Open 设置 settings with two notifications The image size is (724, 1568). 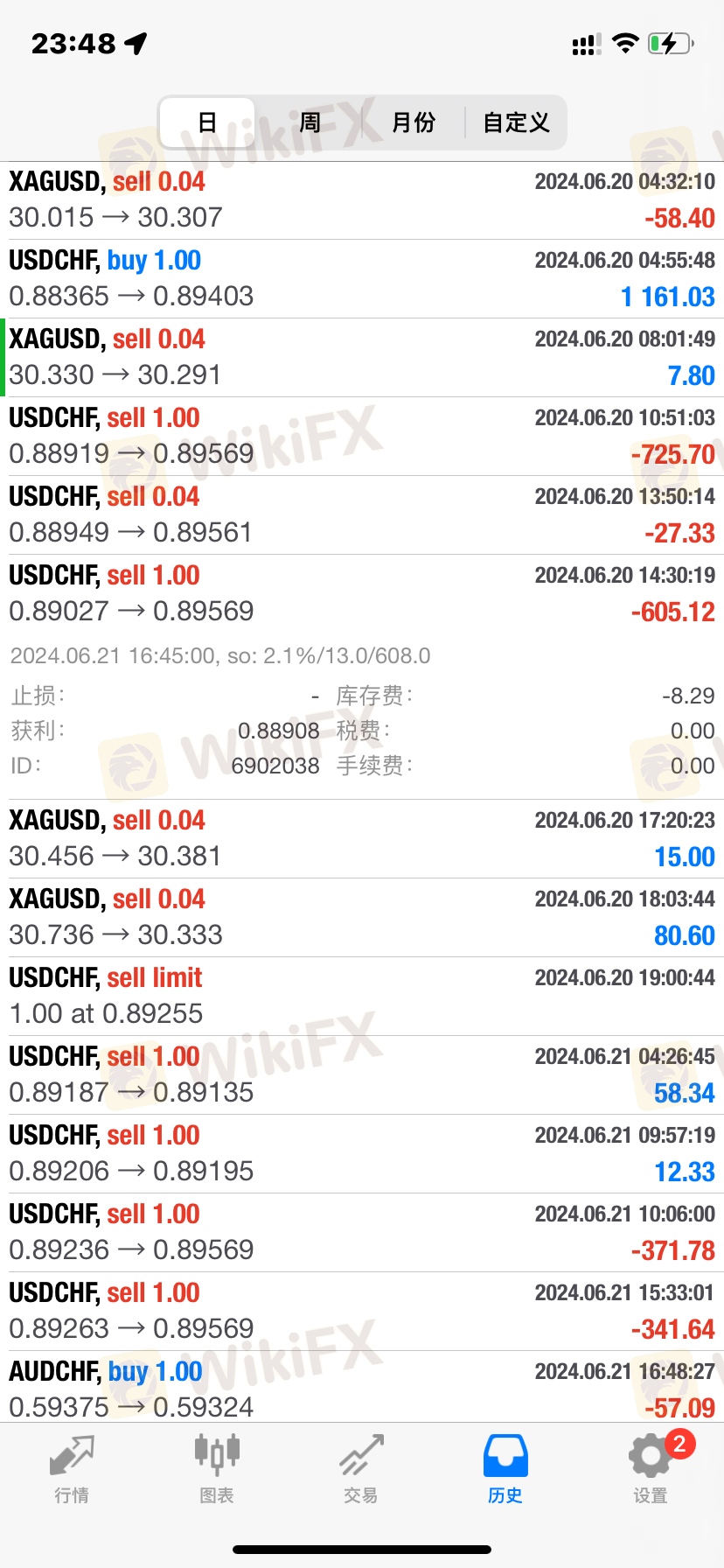651,1469
